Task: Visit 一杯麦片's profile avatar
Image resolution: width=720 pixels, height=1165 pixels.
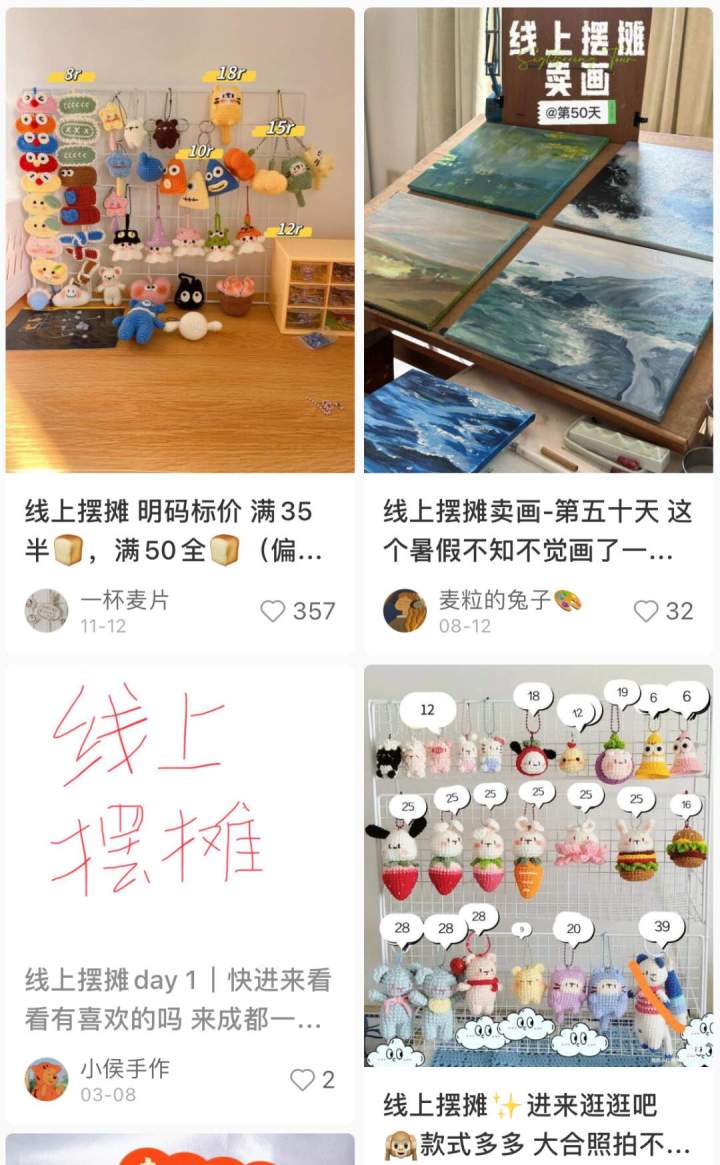Action: tap(46, 610)
